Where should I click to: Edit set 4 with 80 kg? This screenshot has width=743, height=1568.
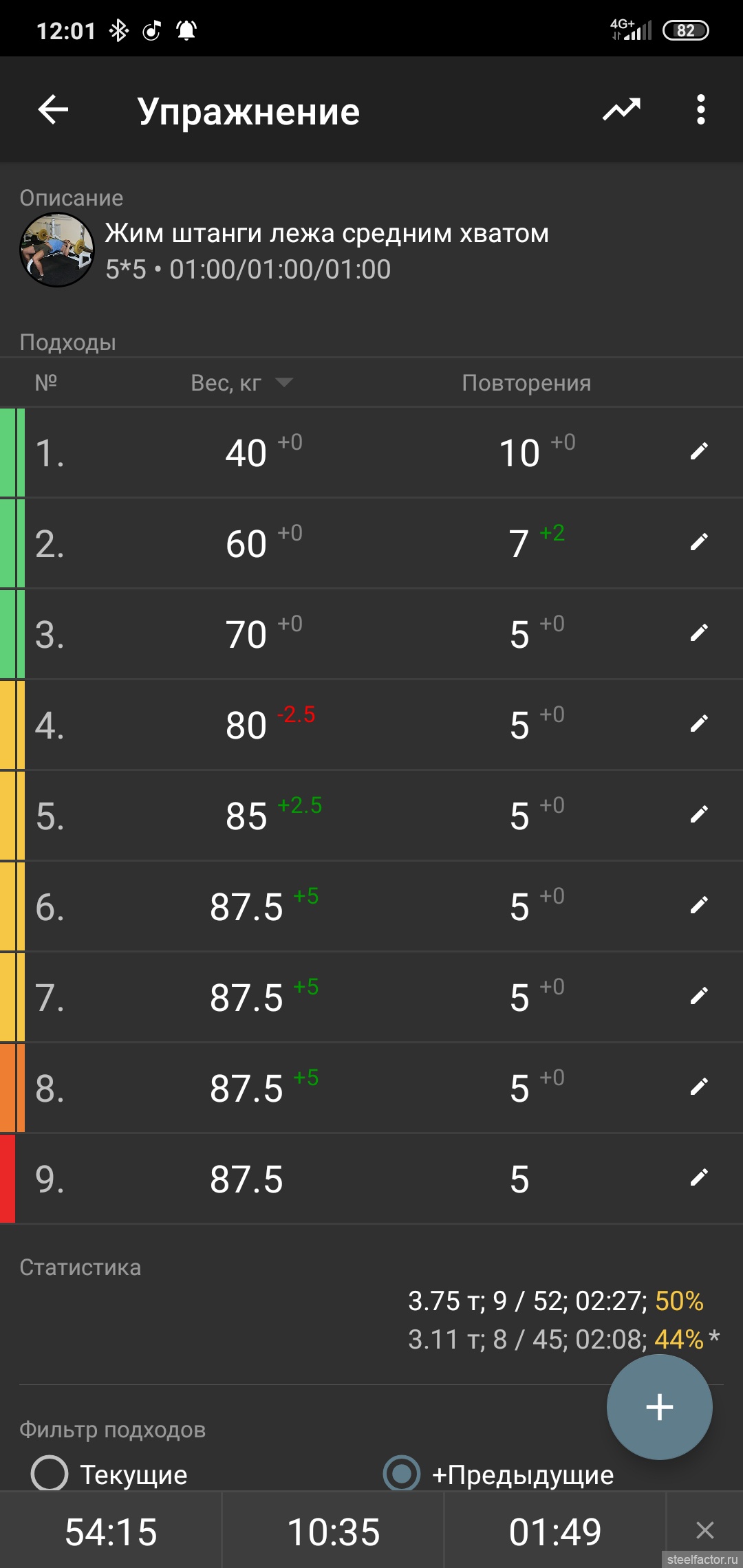pyautogui.click(x=699, y=724)
